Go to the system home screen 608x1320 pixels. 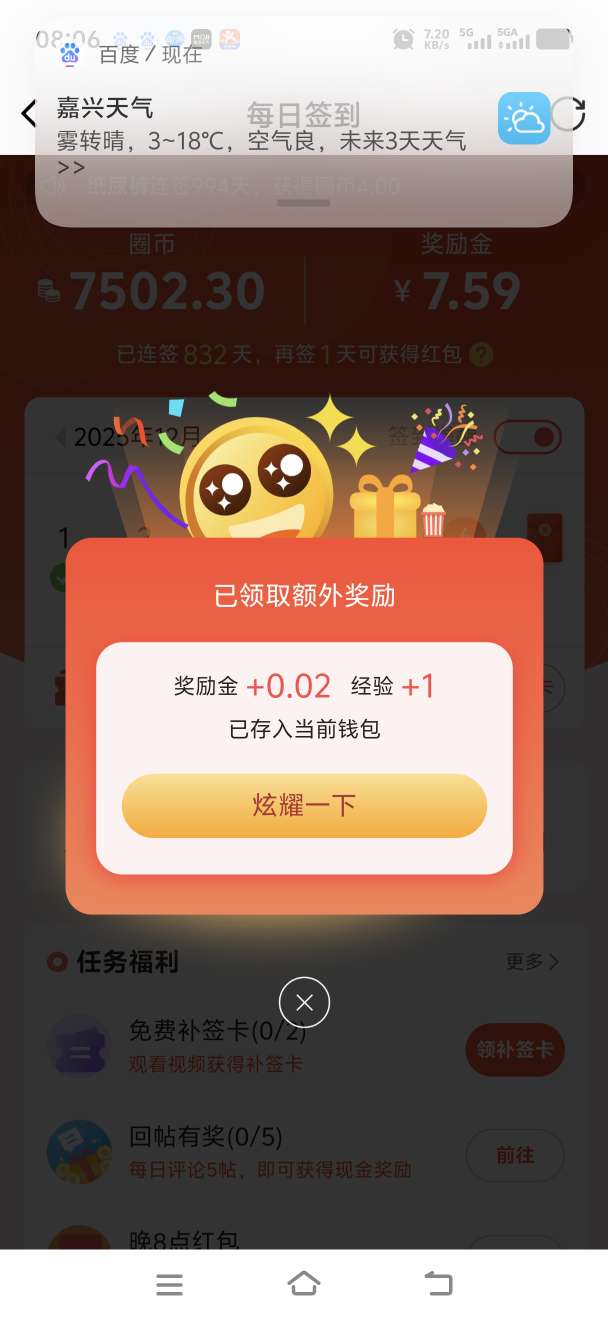pos(304,1284)
